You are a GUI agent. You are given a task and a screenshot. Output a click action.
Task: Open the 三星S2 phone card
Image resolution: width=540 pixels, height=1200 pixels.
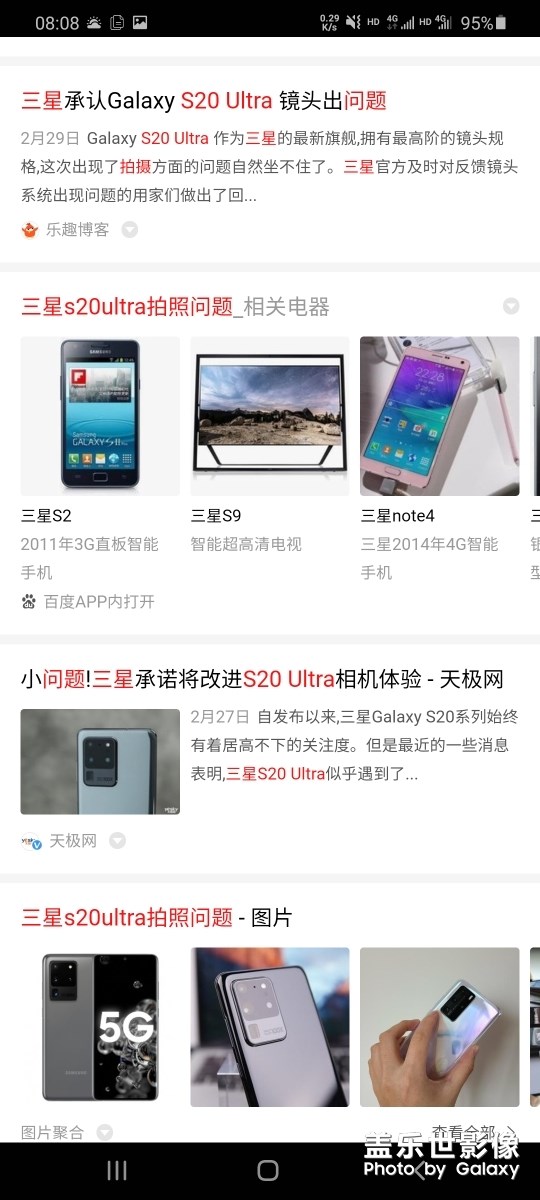[100, 460]
